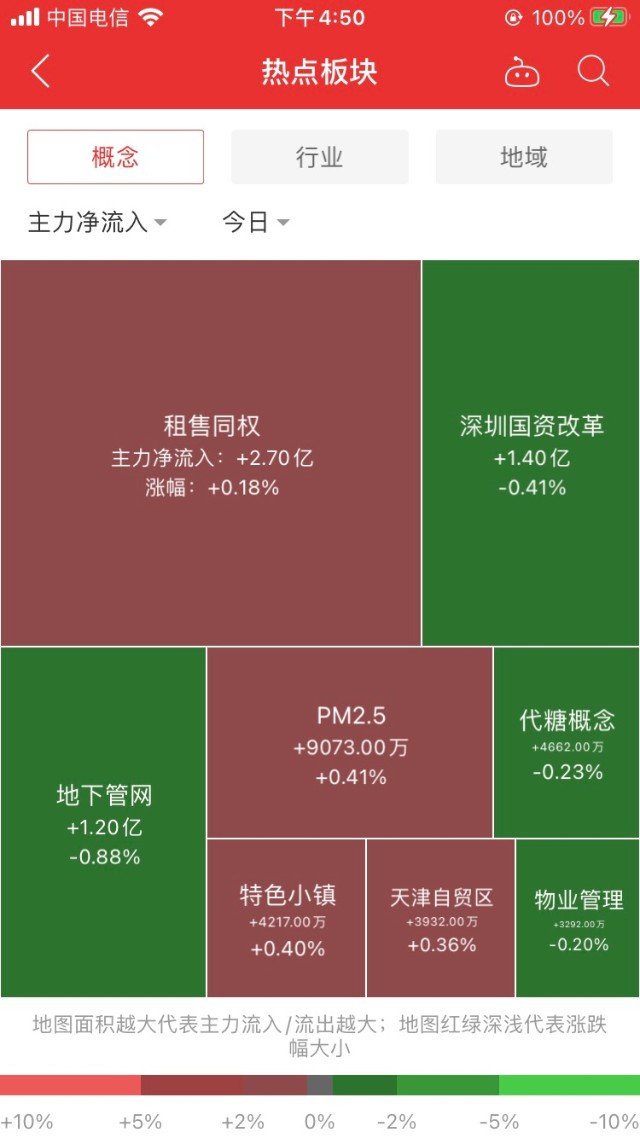Open the PM2.5 sector block
This screenshot has height=1138, width=640.
point(350,743)
